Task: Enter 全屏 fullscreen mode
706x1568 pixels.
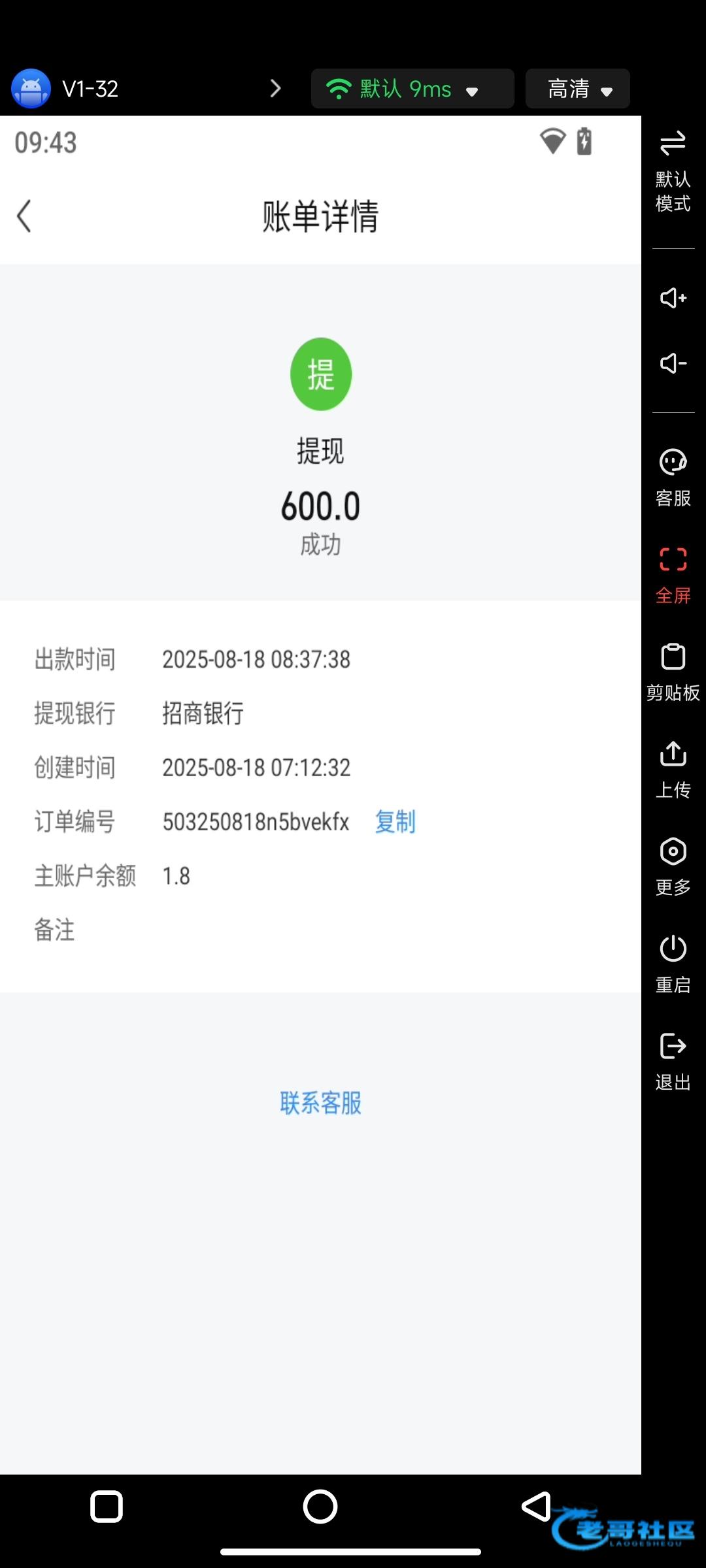Action: [x=673, y=575]
